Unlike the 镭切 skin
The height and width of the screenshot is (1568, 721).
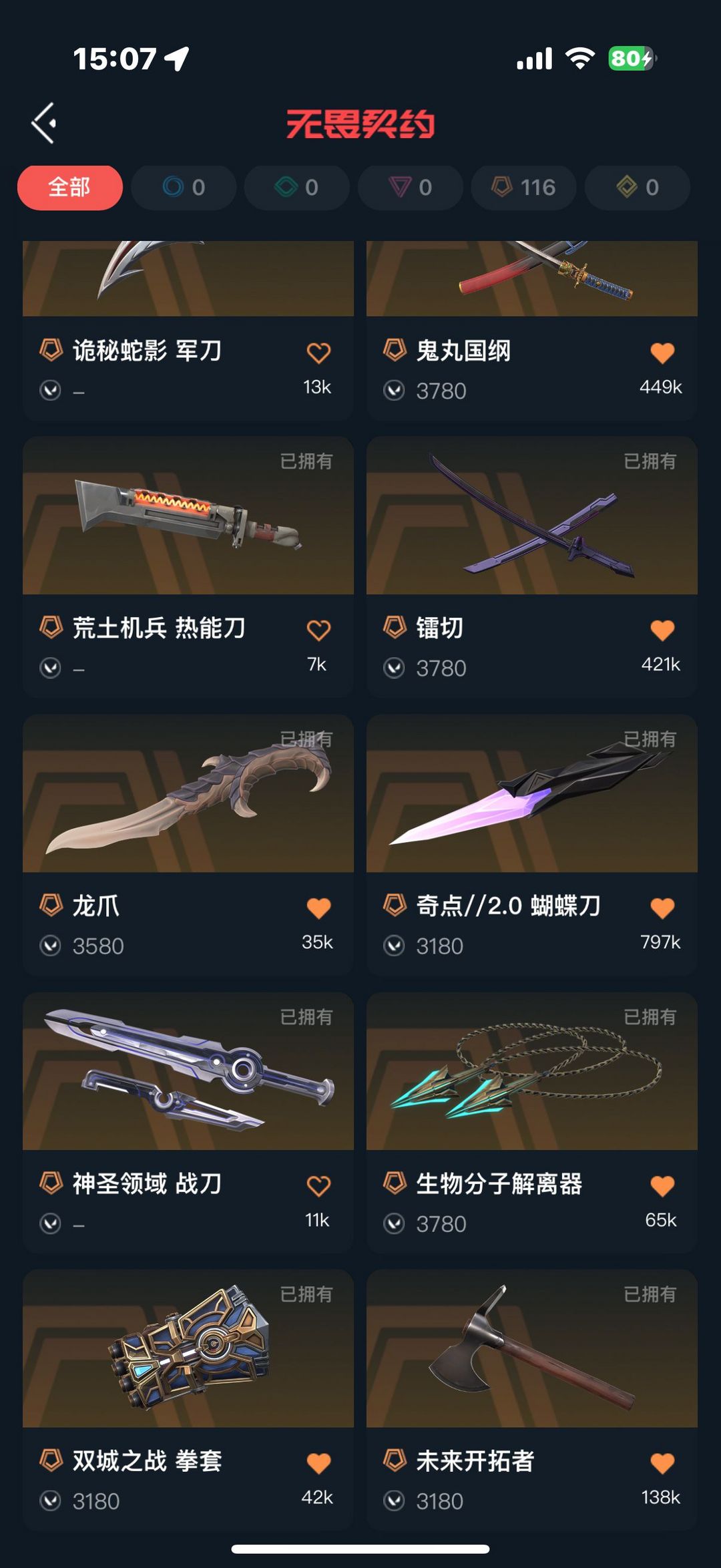point(662,630)
